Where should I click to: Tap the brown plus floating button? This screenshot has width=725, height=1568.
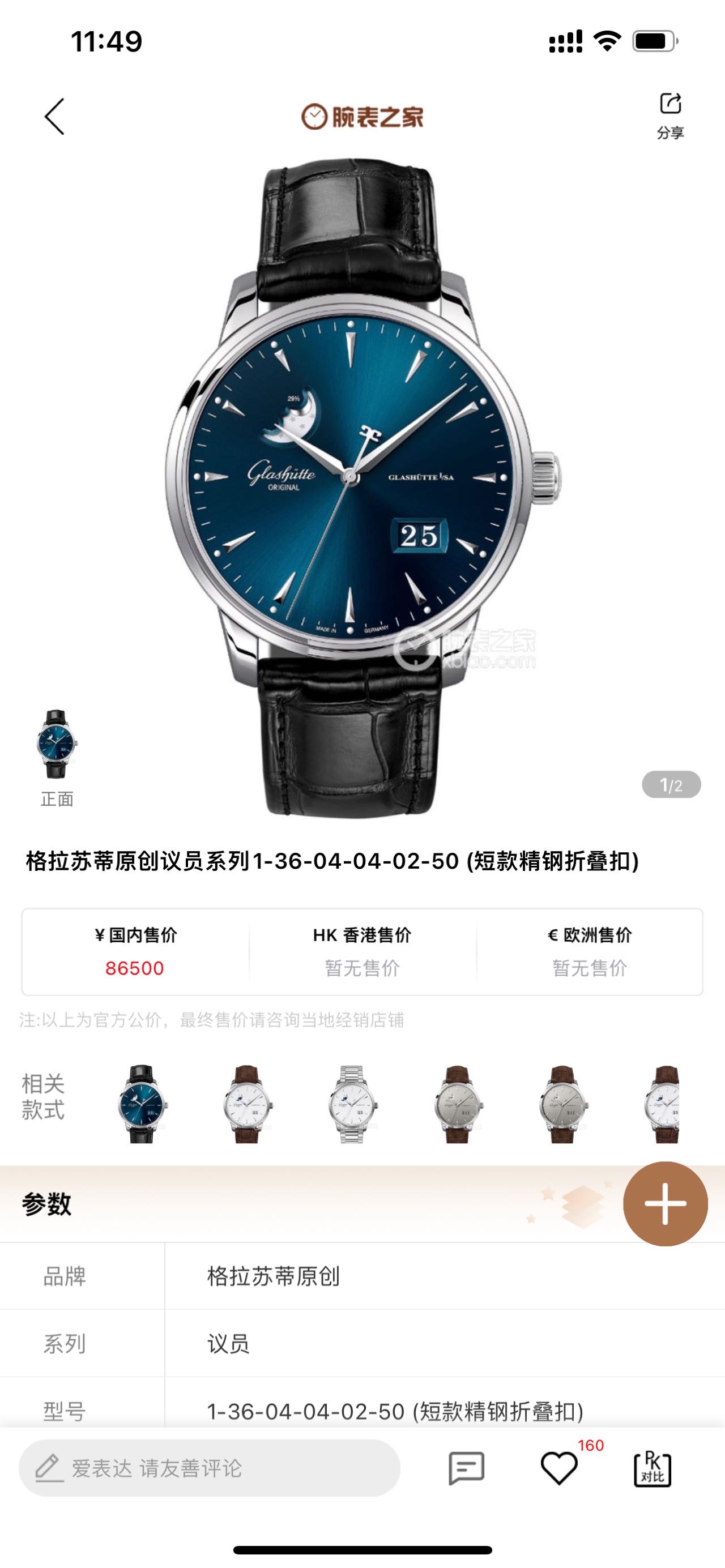[x=665, y=1203]
